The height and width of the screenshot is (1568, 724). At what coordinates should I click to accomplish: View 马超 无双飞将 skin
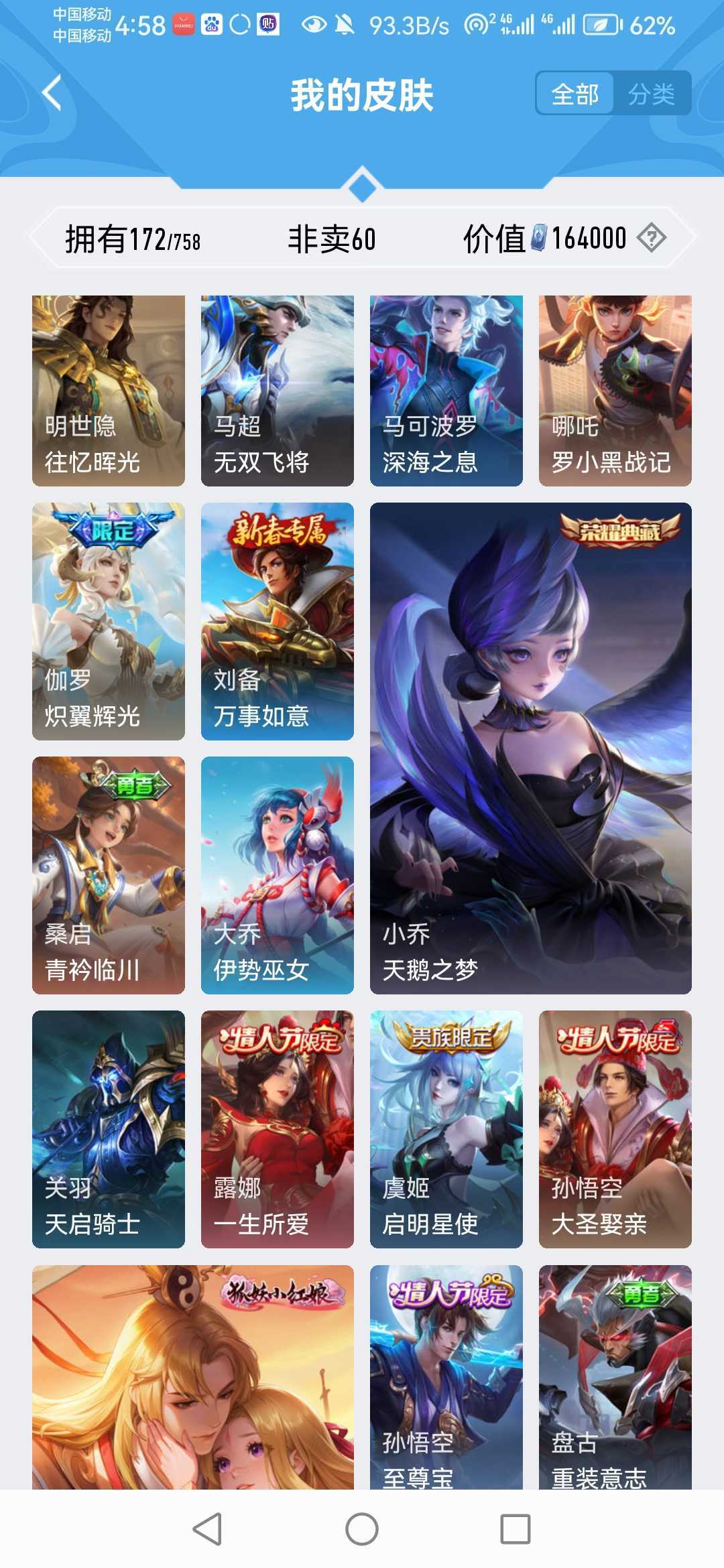click(278, 390)
